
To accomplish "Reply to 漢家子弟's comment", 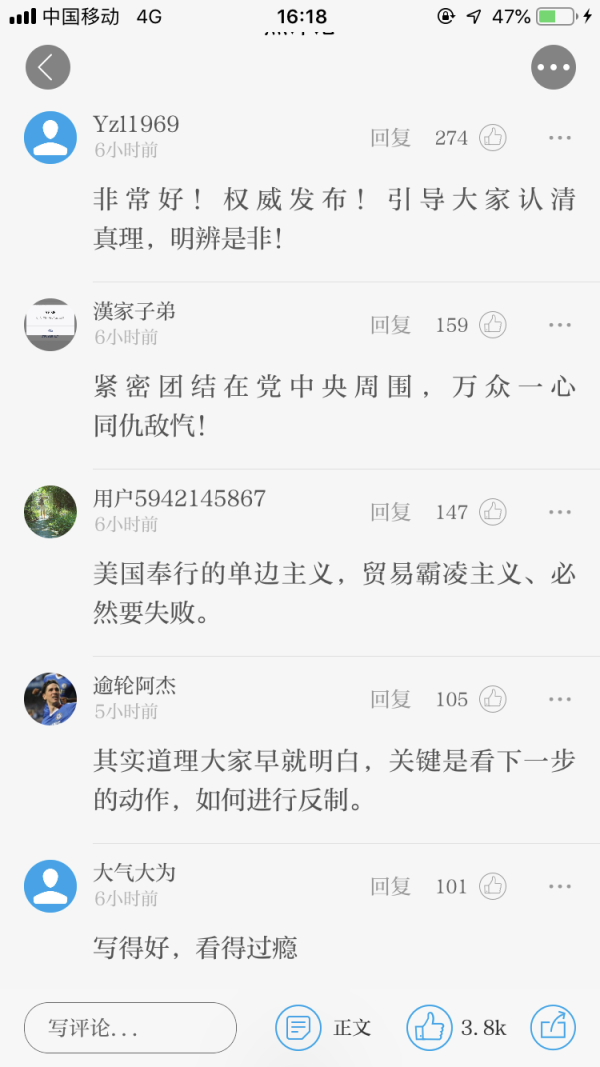I will click(390, 325).
